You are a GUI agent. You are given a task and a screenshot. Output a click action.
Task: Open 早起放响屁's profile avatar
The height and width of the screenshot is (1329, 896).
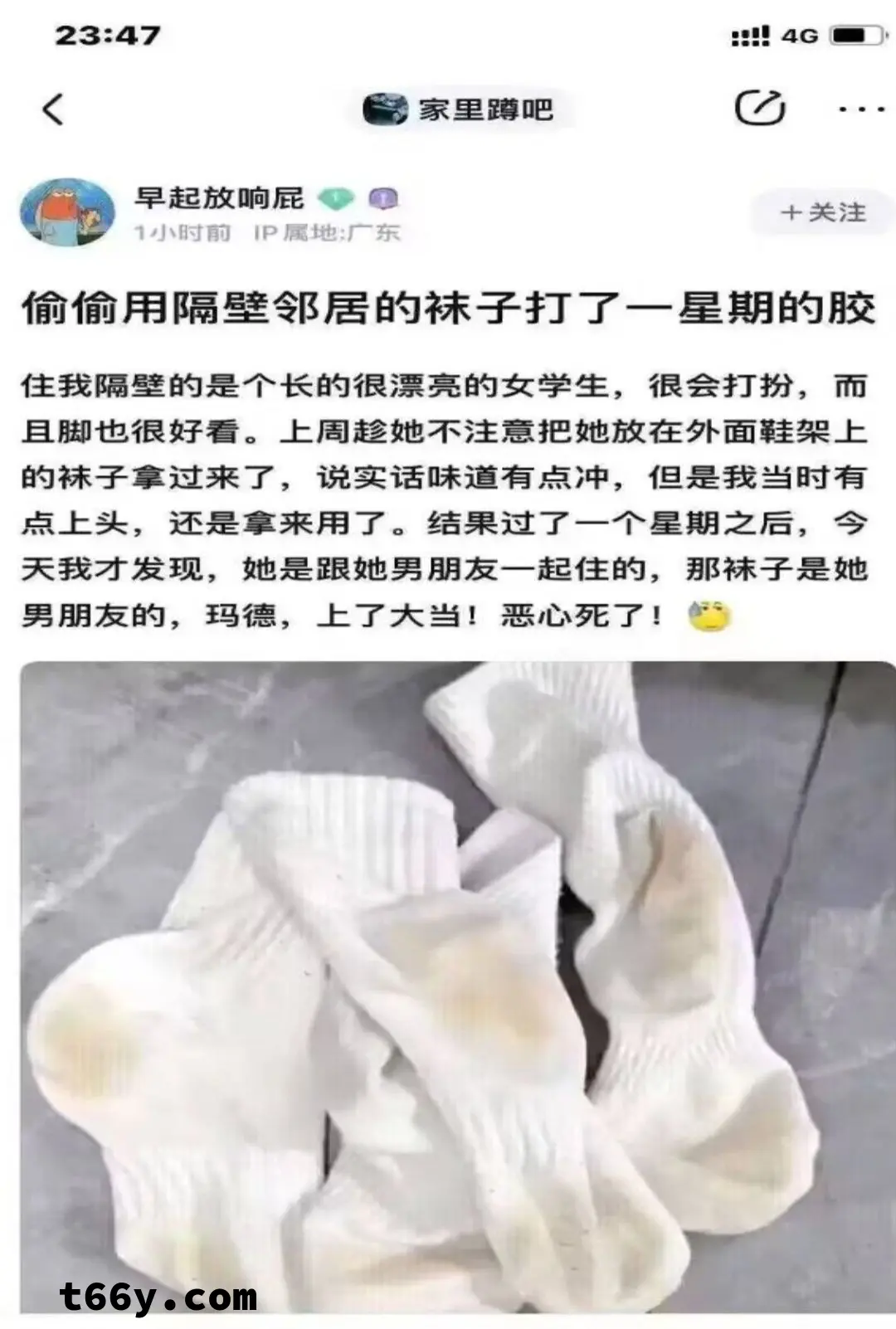coord(67,212)
